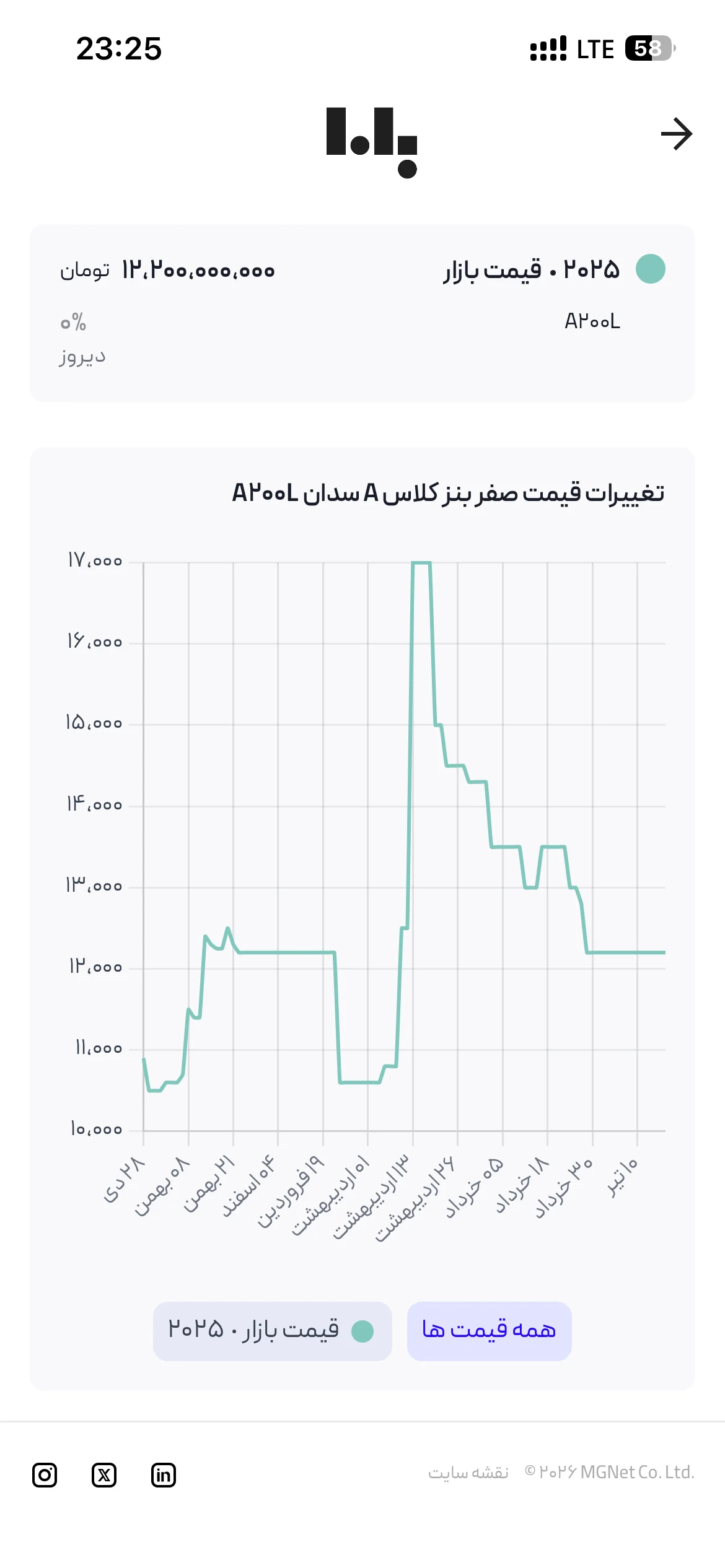Tap the back arrow at top right
This screenshot has width=725, height=1568.
[676, 134]
